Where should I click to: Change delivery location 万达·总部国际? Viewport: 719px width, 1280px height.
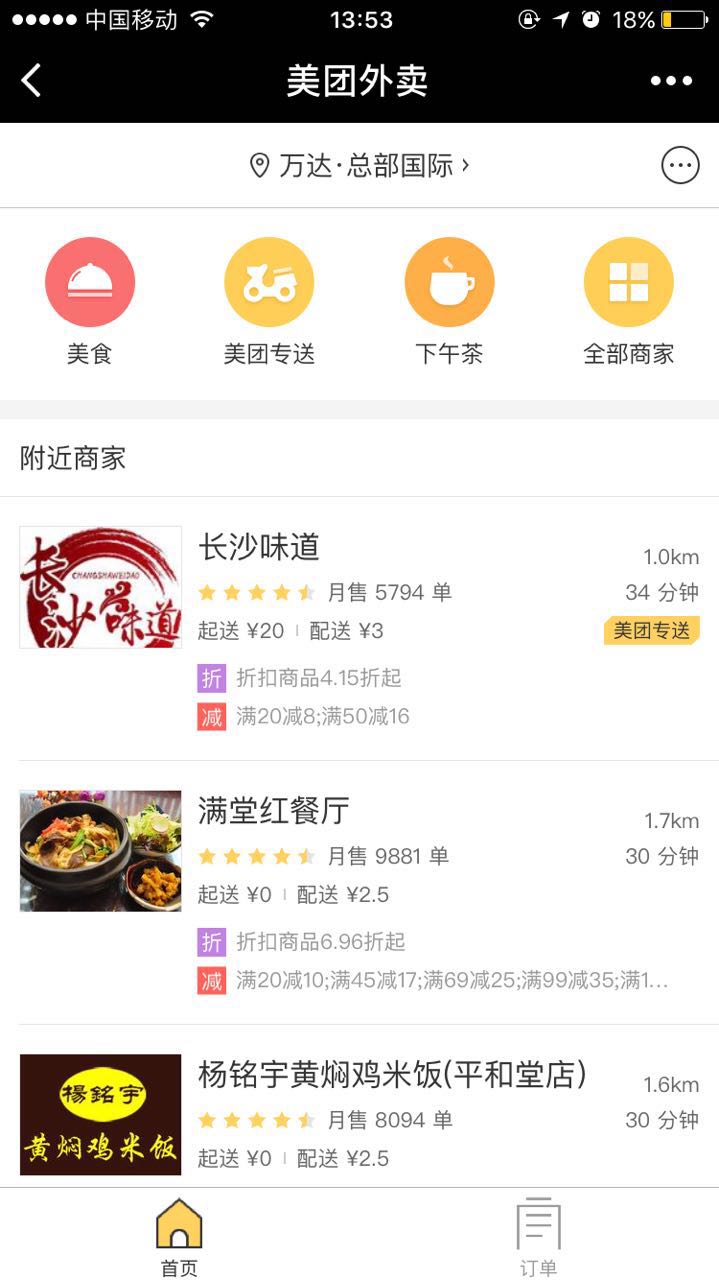[x=359, y=165]
